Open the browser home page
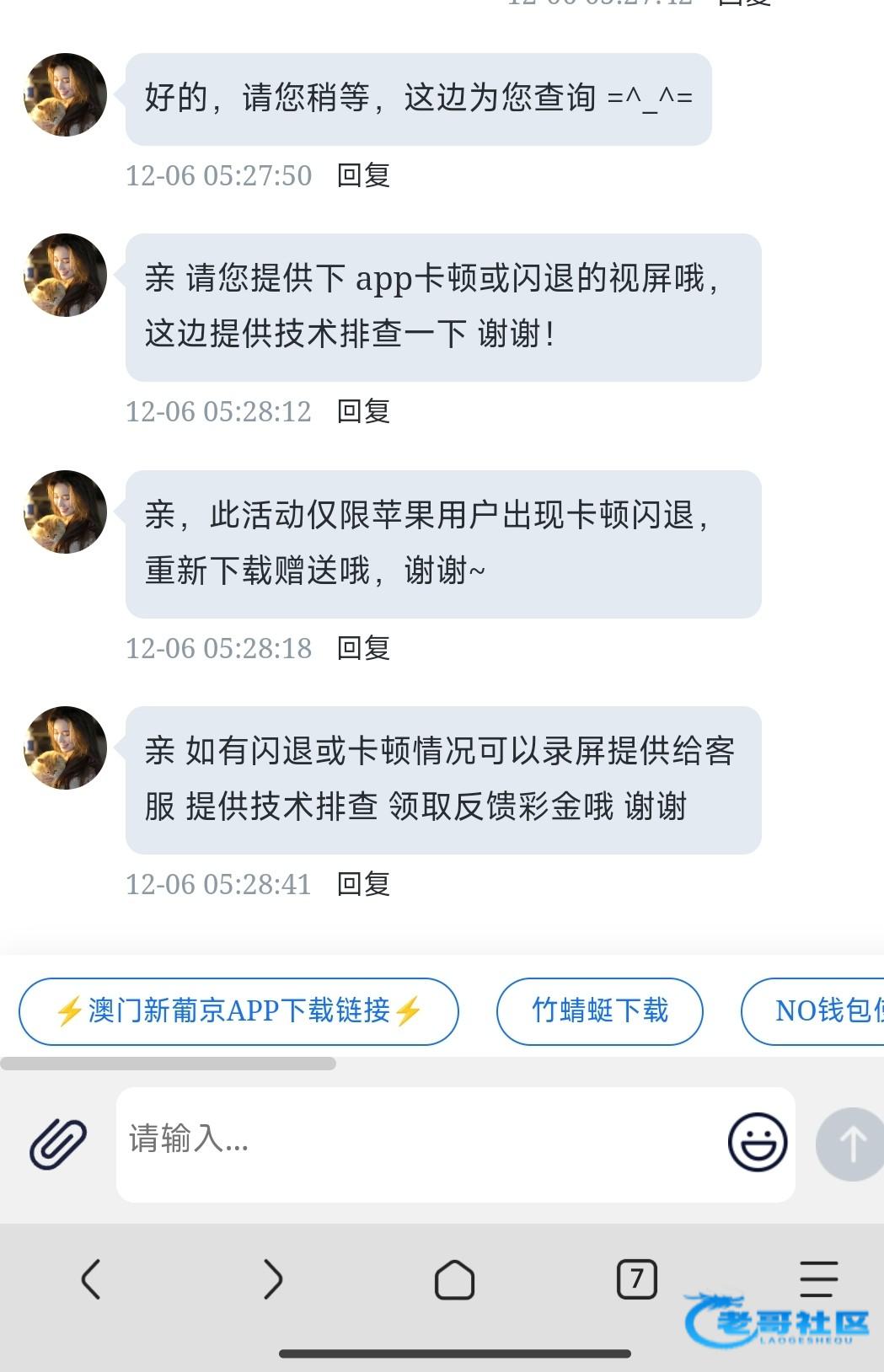Viewport: 884px width, 1372px height. pyautogui.click(x=454, y=1279)
